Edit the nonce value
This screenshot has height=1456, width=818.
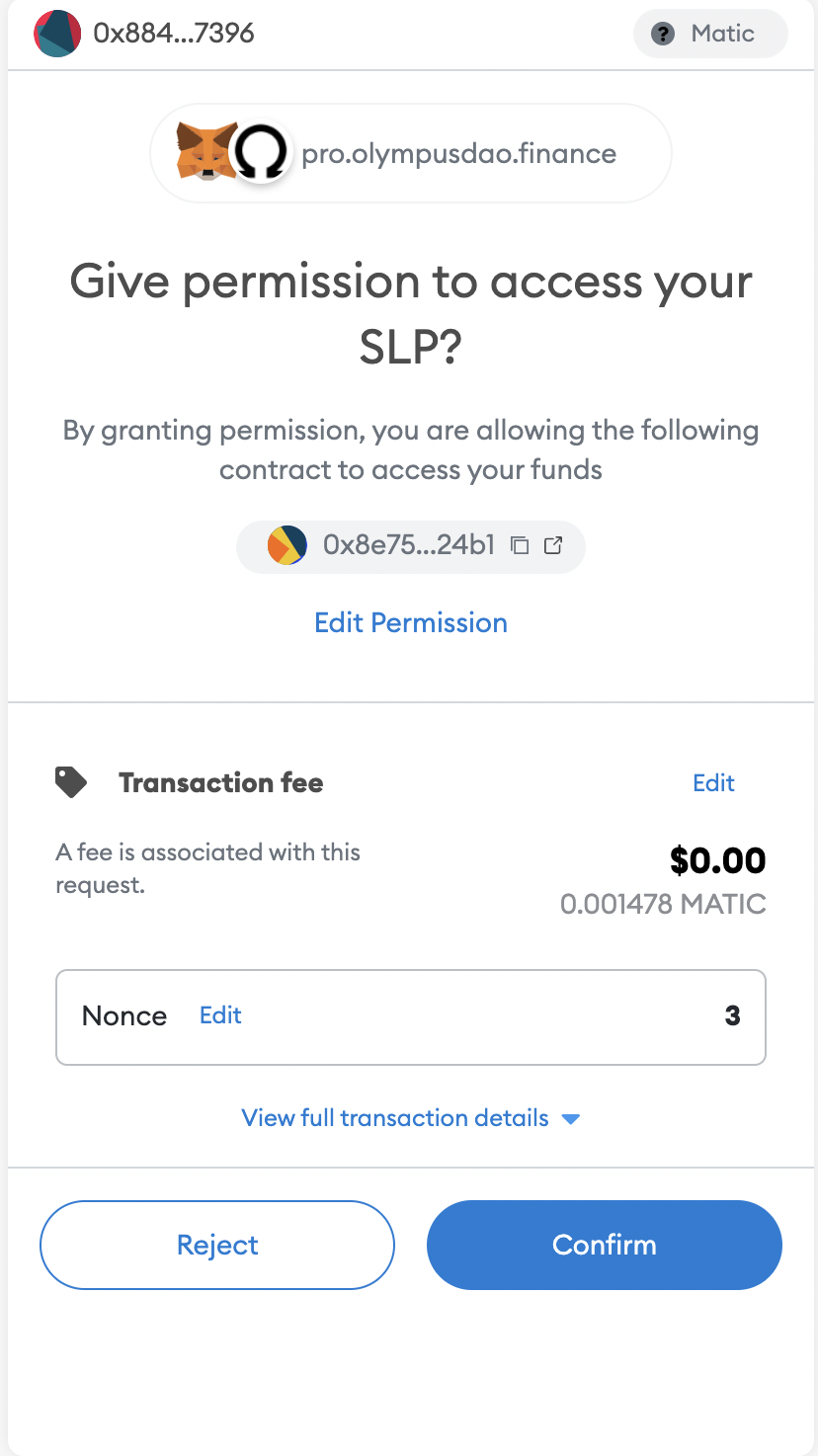pyautogui.click(x=220, y=1015)
